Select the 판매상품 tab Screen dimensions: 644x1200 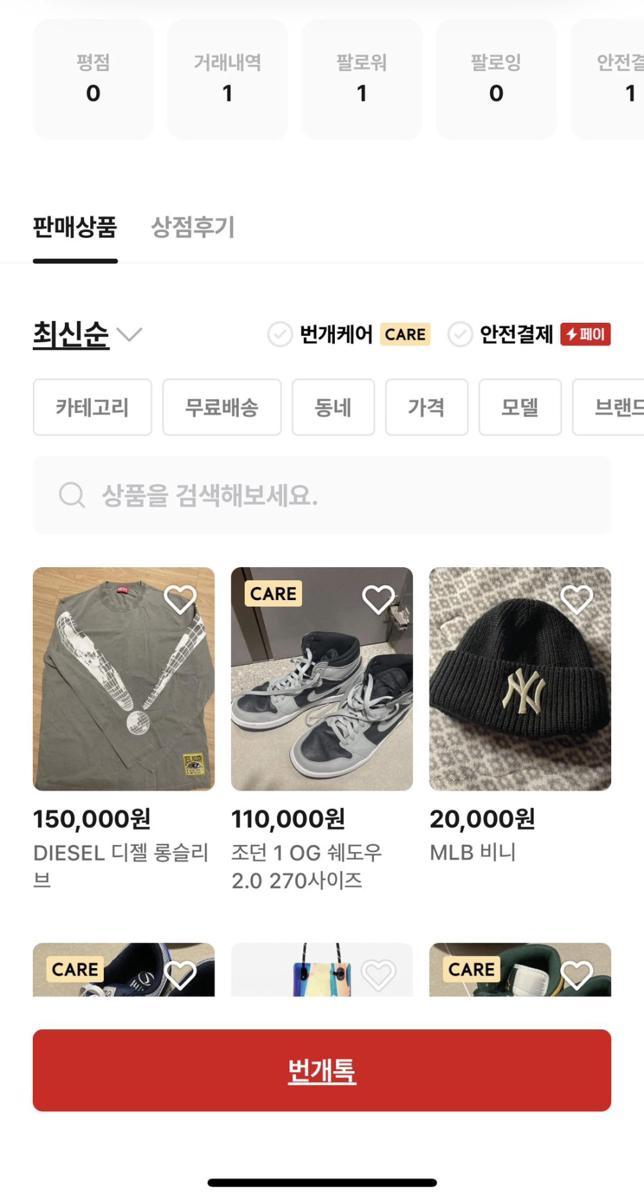[x=75, y=227]
